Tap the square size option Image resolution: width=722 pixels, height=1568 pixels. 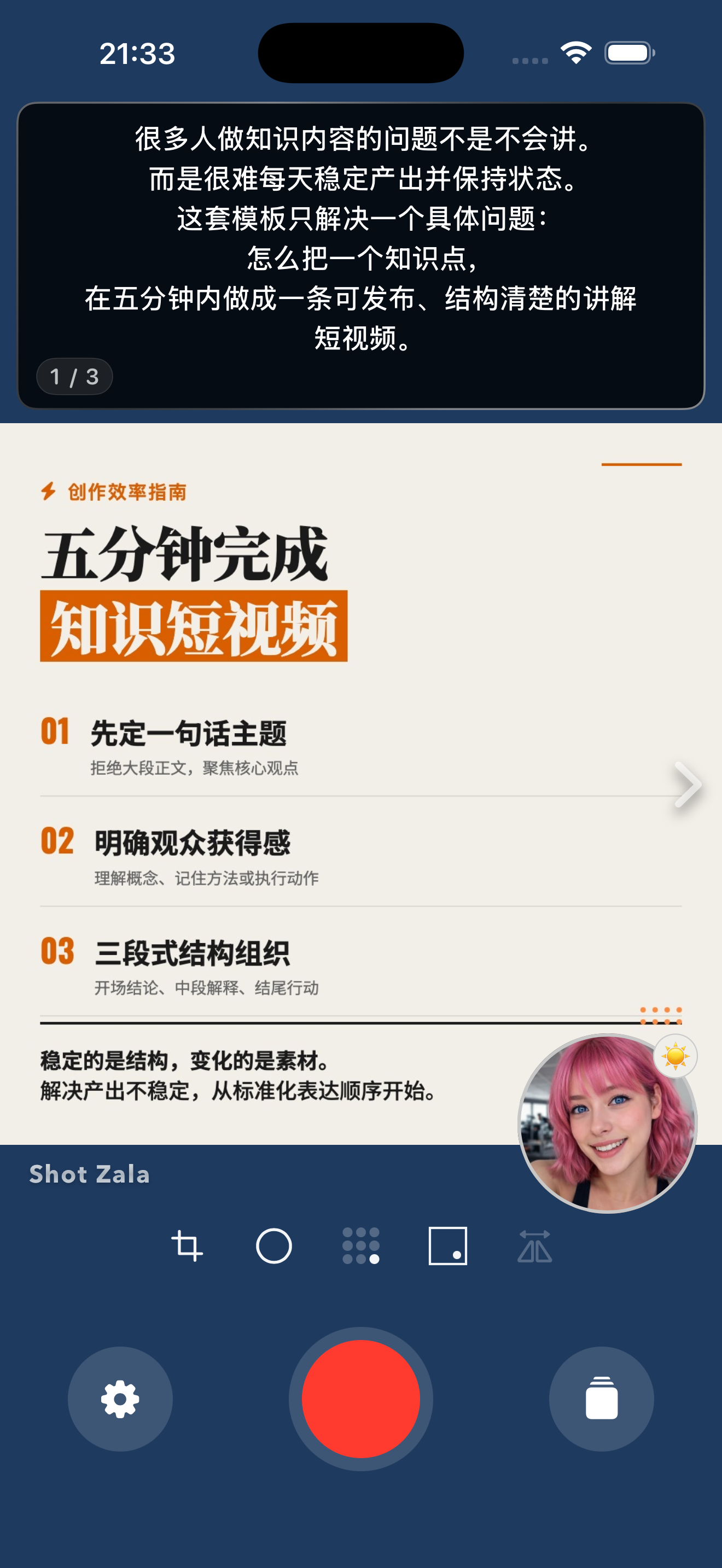[x=447, y=1245]
